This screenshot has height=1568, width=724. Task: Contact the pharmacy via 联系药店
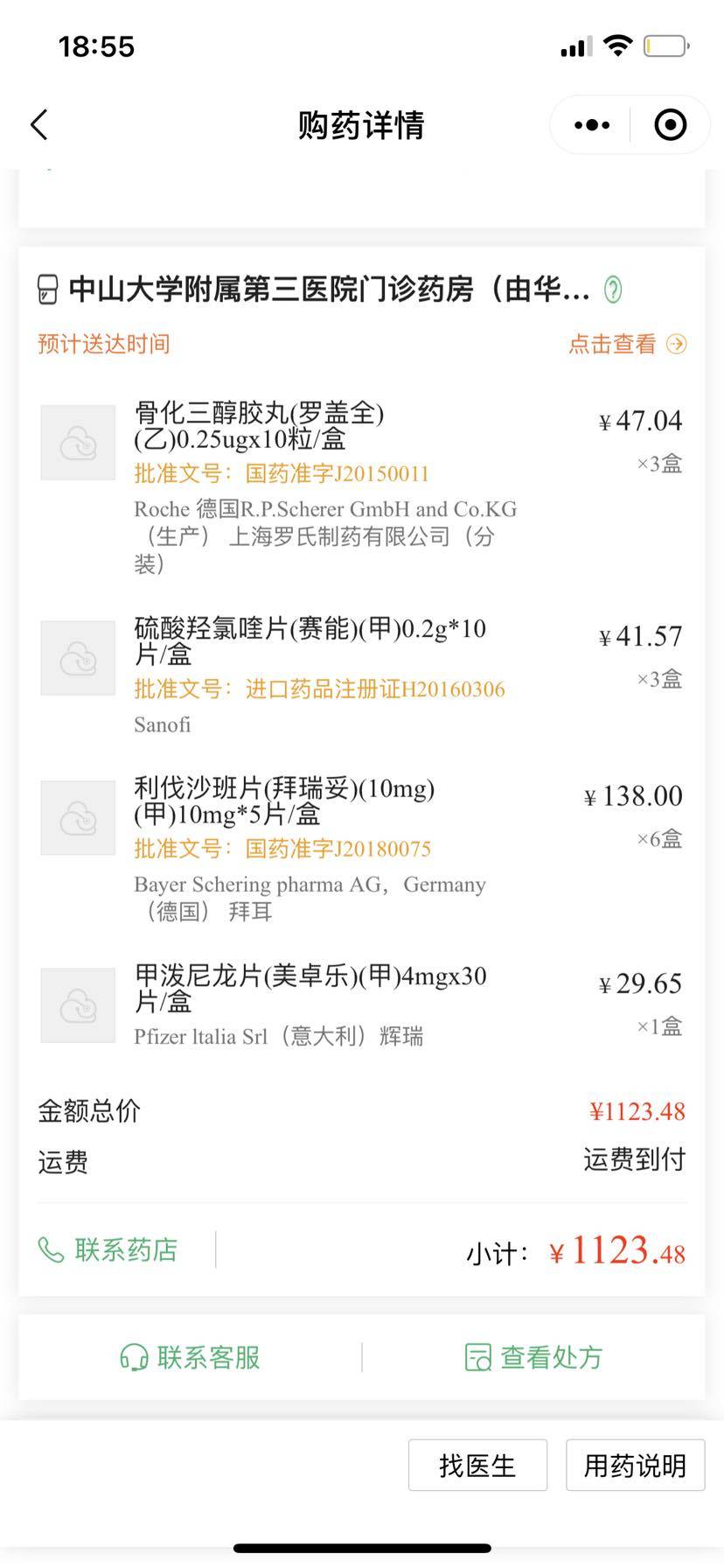(x=108, y=1249)
